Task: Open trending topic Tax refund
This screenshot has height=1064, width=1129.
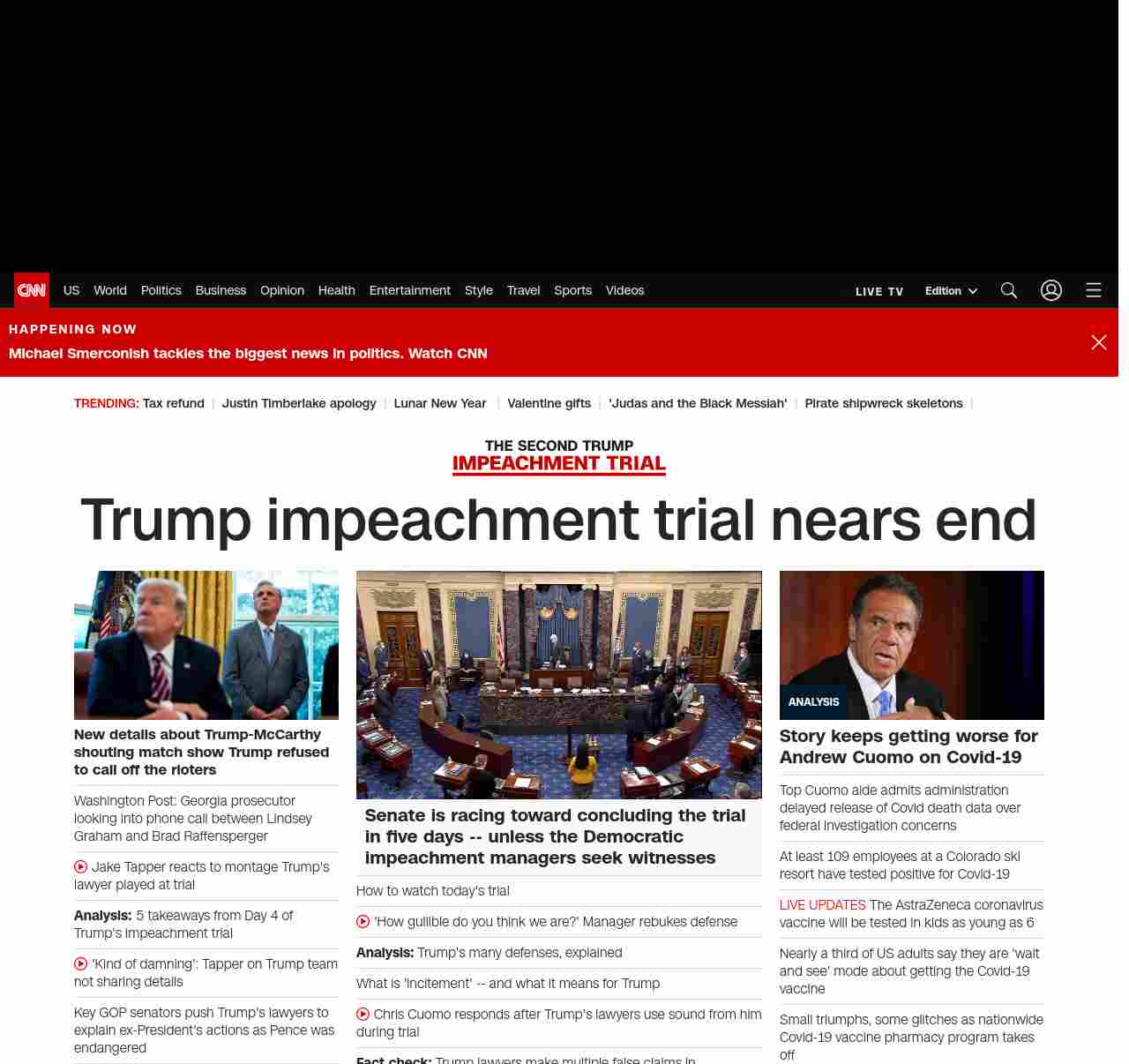Action: click(x=173, y=403)
